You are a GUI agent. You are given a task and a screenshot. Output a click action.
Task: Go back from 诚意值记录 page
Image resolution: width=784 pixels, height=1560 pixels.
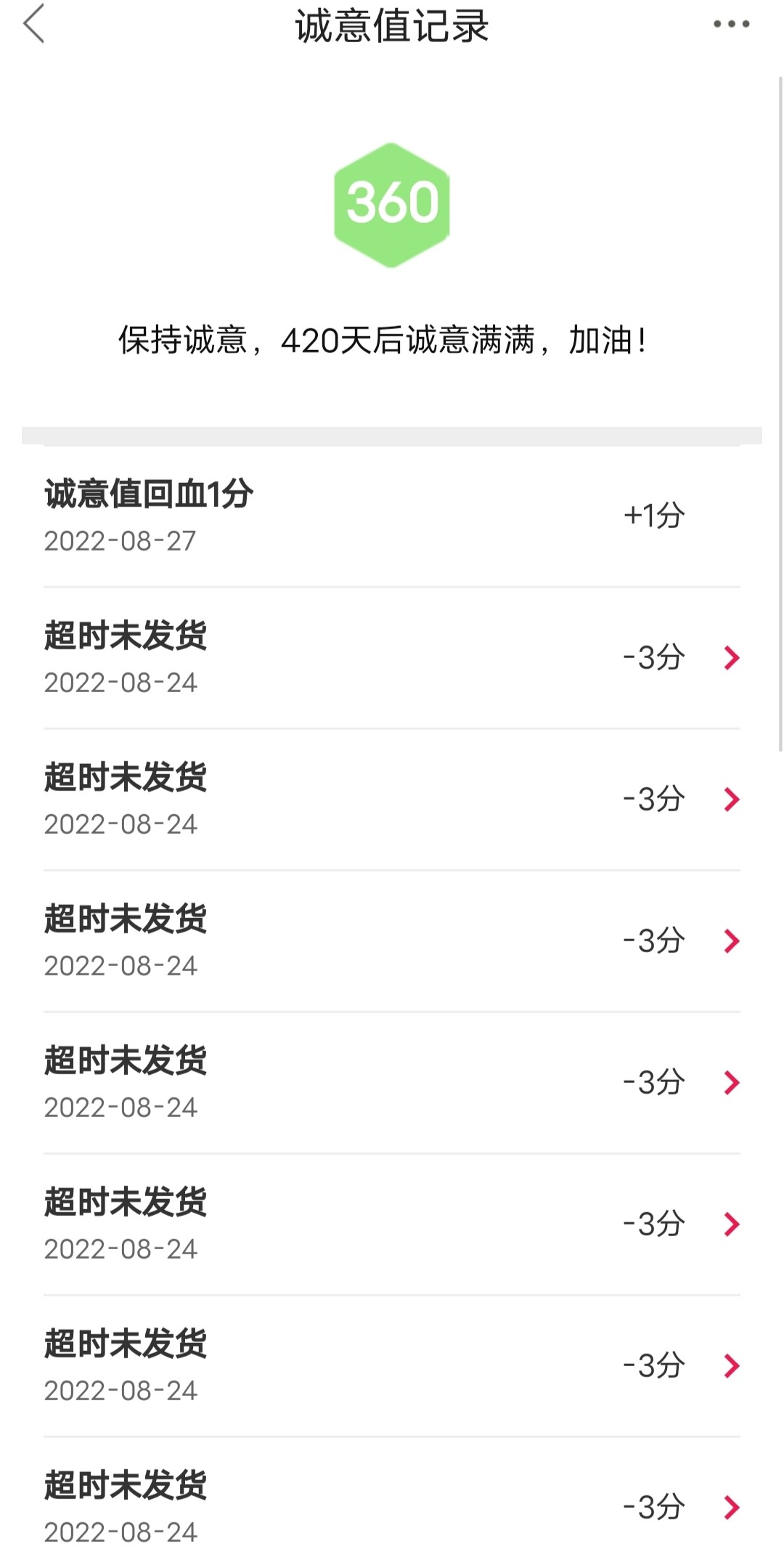tap(34, 25)
